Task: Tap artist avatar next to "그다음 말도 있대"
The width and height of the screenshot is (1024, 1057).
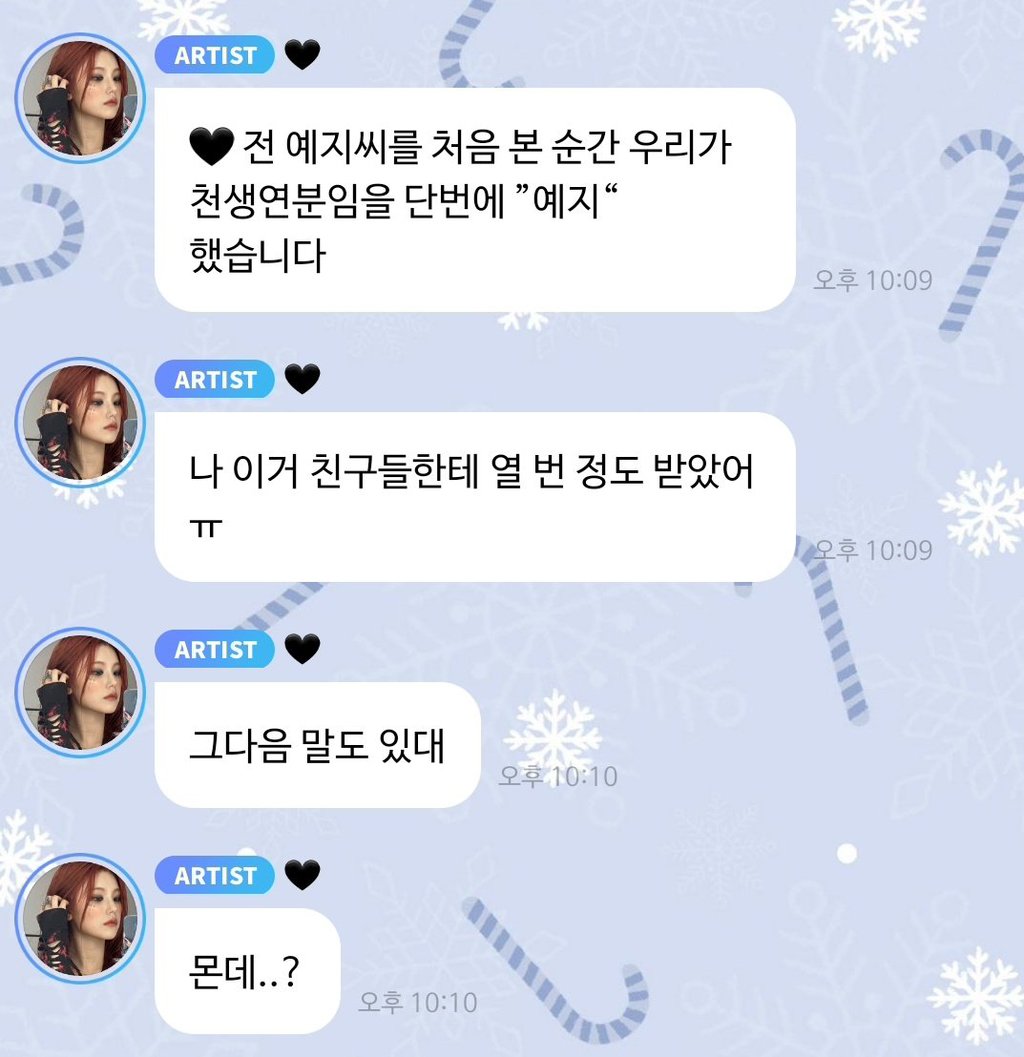Action: pos(80,691)
